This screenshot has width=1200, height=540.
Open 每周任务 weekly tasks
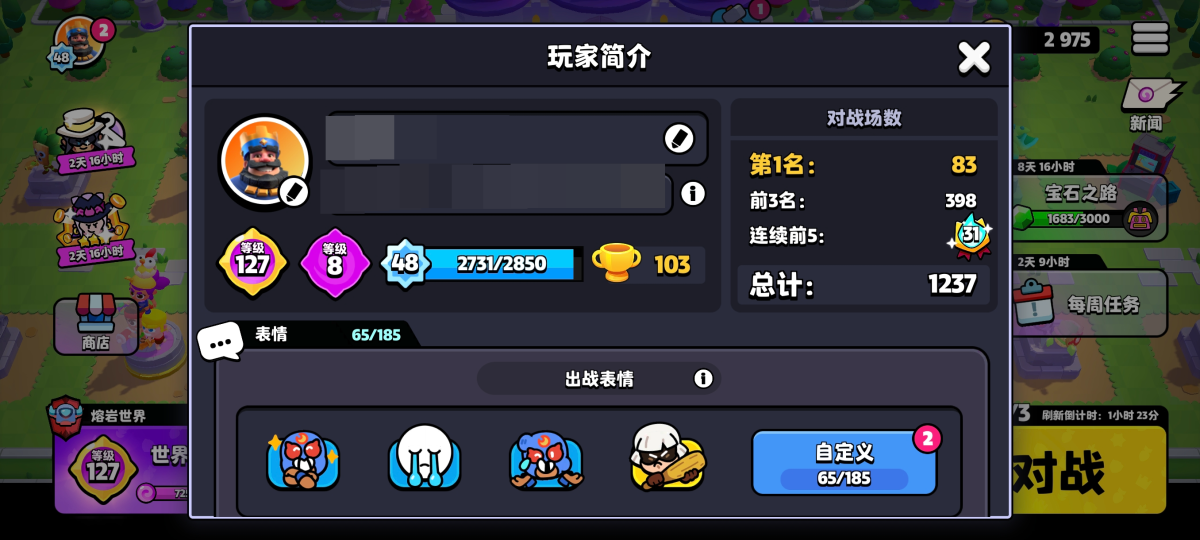pyautogui.click(x=1090, y=302)
